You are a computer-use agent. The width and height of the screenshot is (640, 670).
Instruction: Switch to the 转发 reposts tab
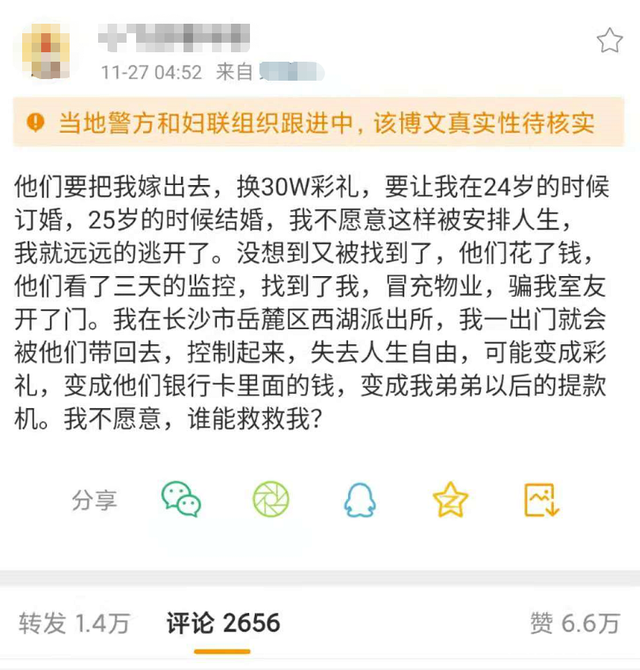click(x=74, y=623)
